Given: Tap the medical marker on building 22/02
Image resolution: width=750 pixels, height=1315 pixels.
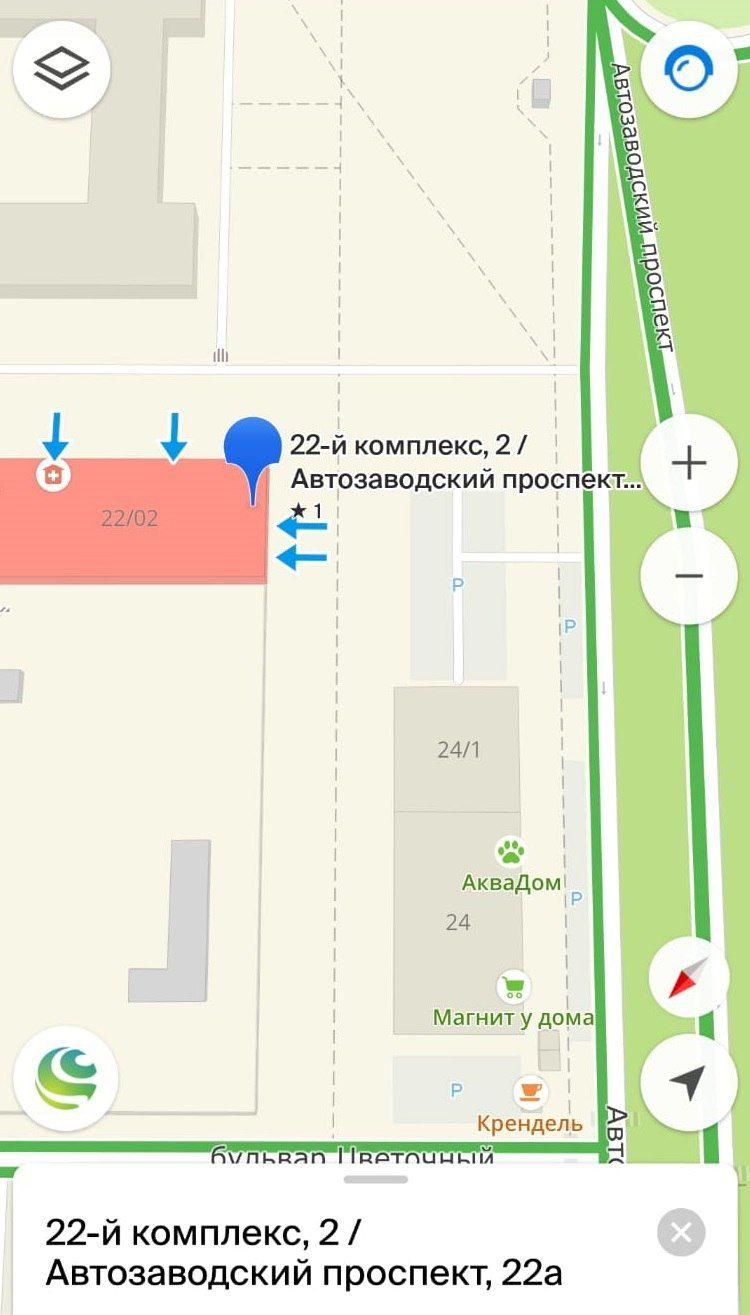Looking at the screenshot, I should click(x=53, y=475).
